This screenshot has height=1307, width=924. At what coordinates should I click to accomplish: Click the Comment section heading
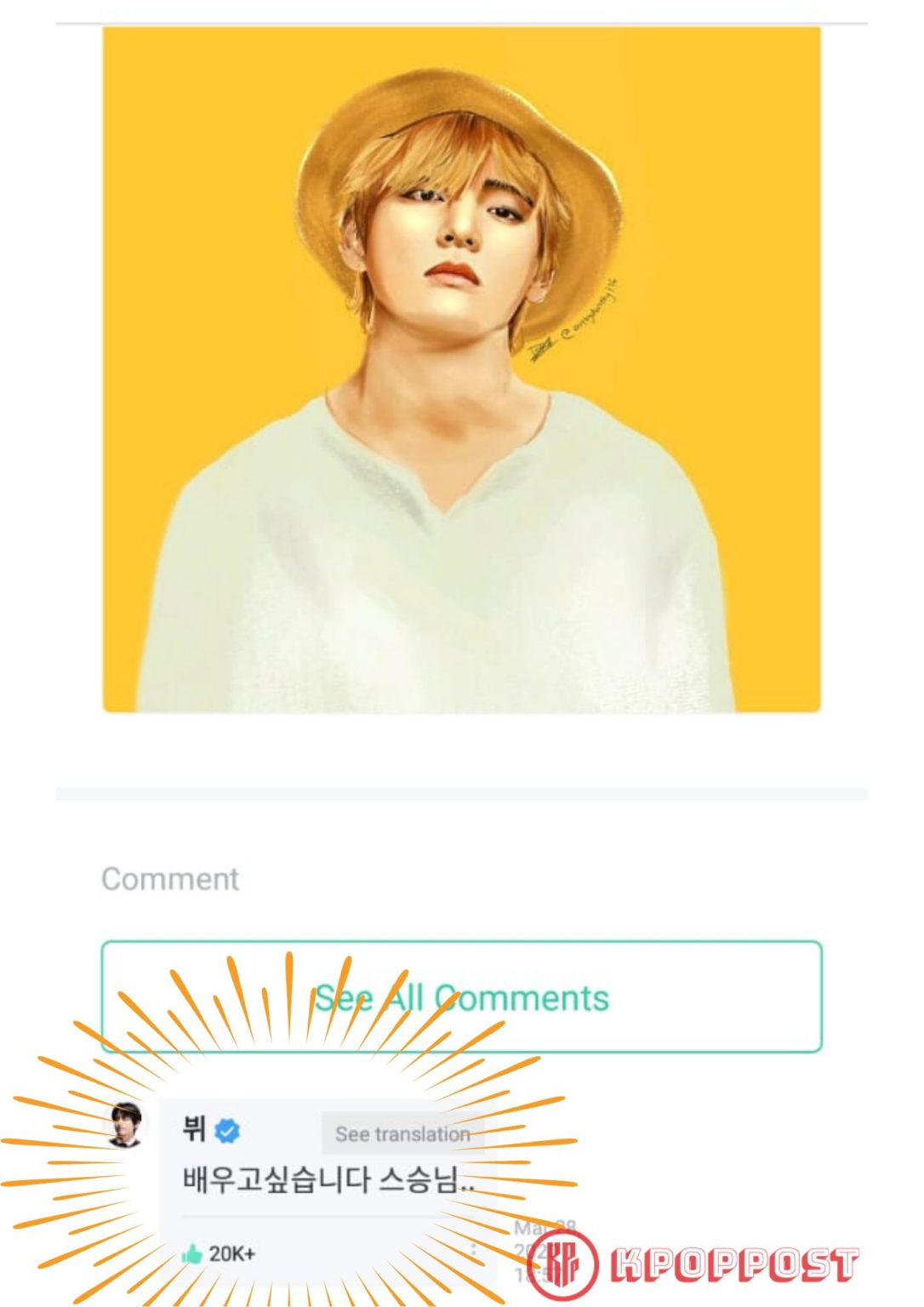pyautogui.click(x=169, y=880)
